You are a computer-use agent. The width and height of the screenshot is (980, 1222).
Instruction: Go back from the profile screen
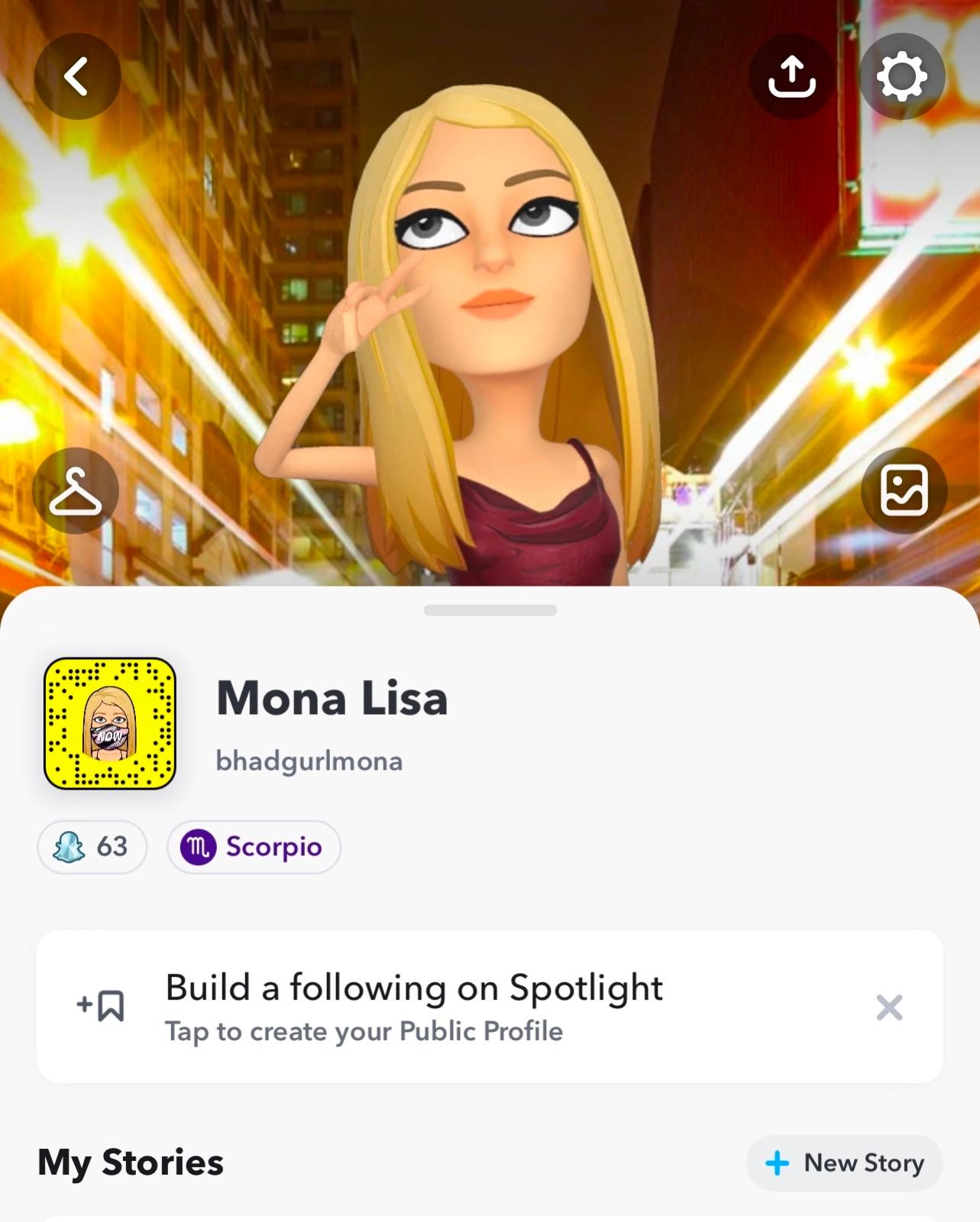77,76
